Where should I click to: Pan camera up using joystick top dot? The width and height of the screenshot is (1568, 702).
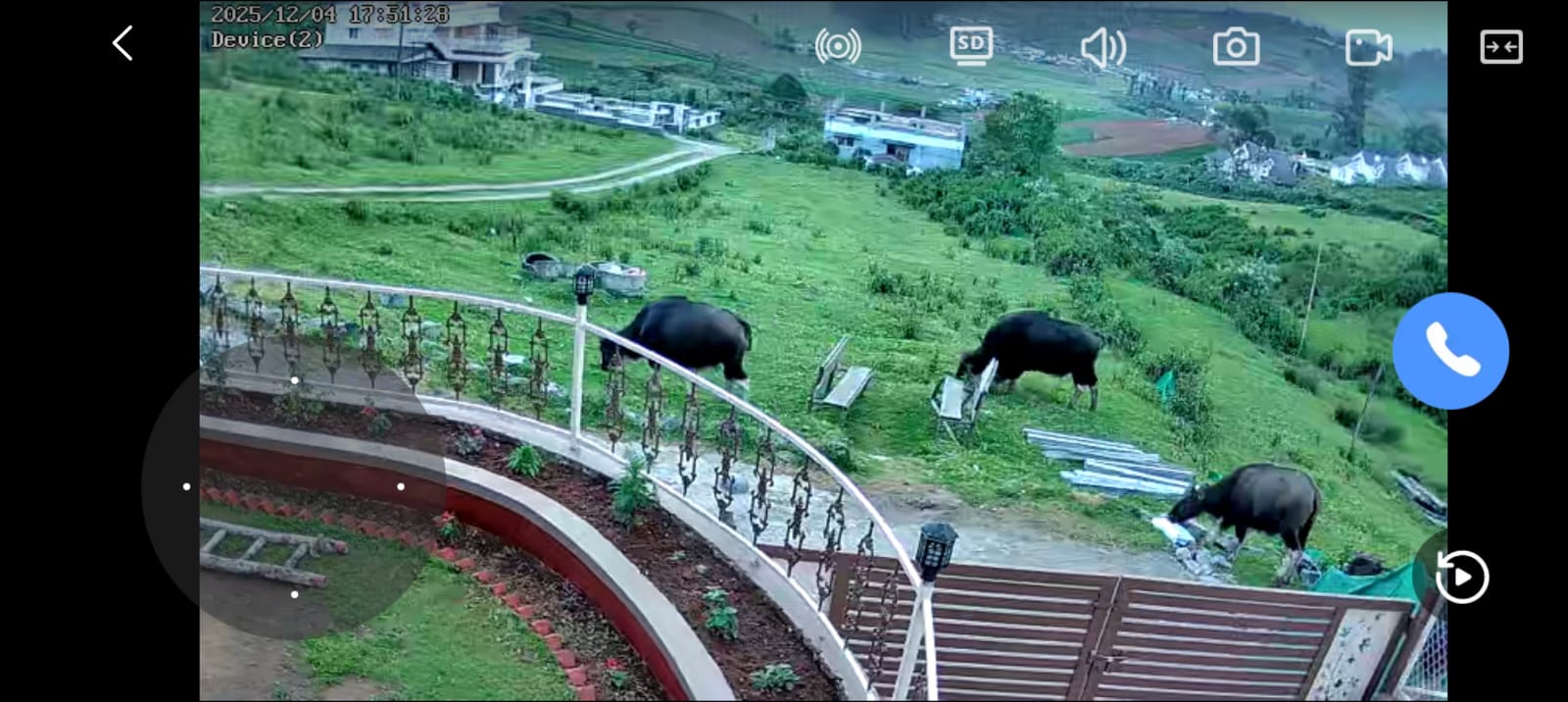[294, 379]
